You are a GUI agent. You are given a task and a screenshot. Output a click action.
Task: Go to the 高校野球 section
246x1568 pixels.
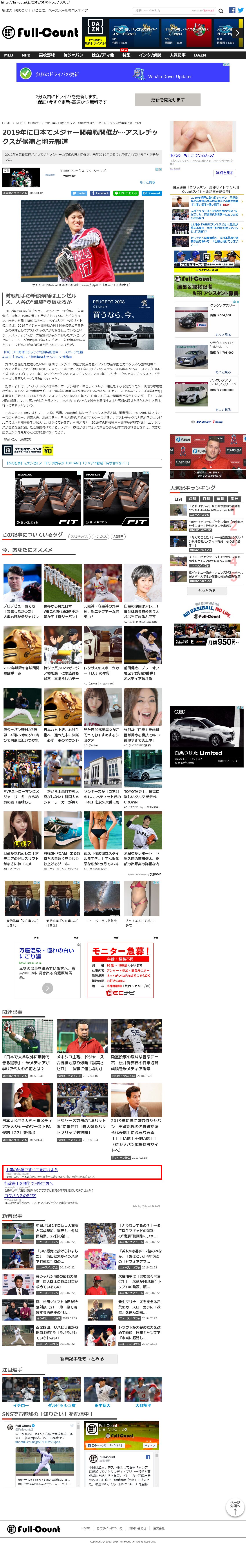[47, 55]
